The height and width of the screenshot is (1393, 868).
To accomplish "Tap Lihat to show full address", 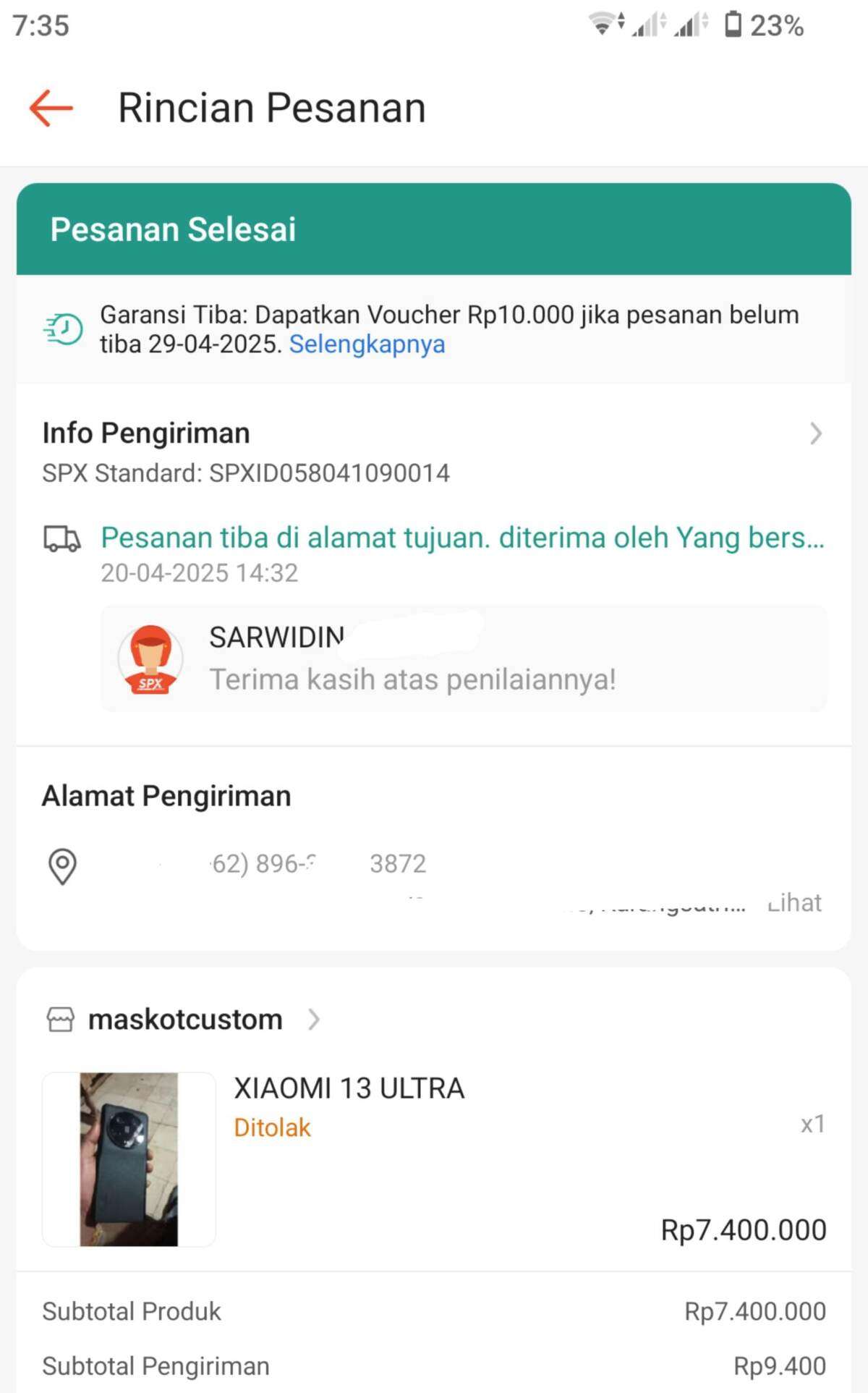I will click(794, 902).
